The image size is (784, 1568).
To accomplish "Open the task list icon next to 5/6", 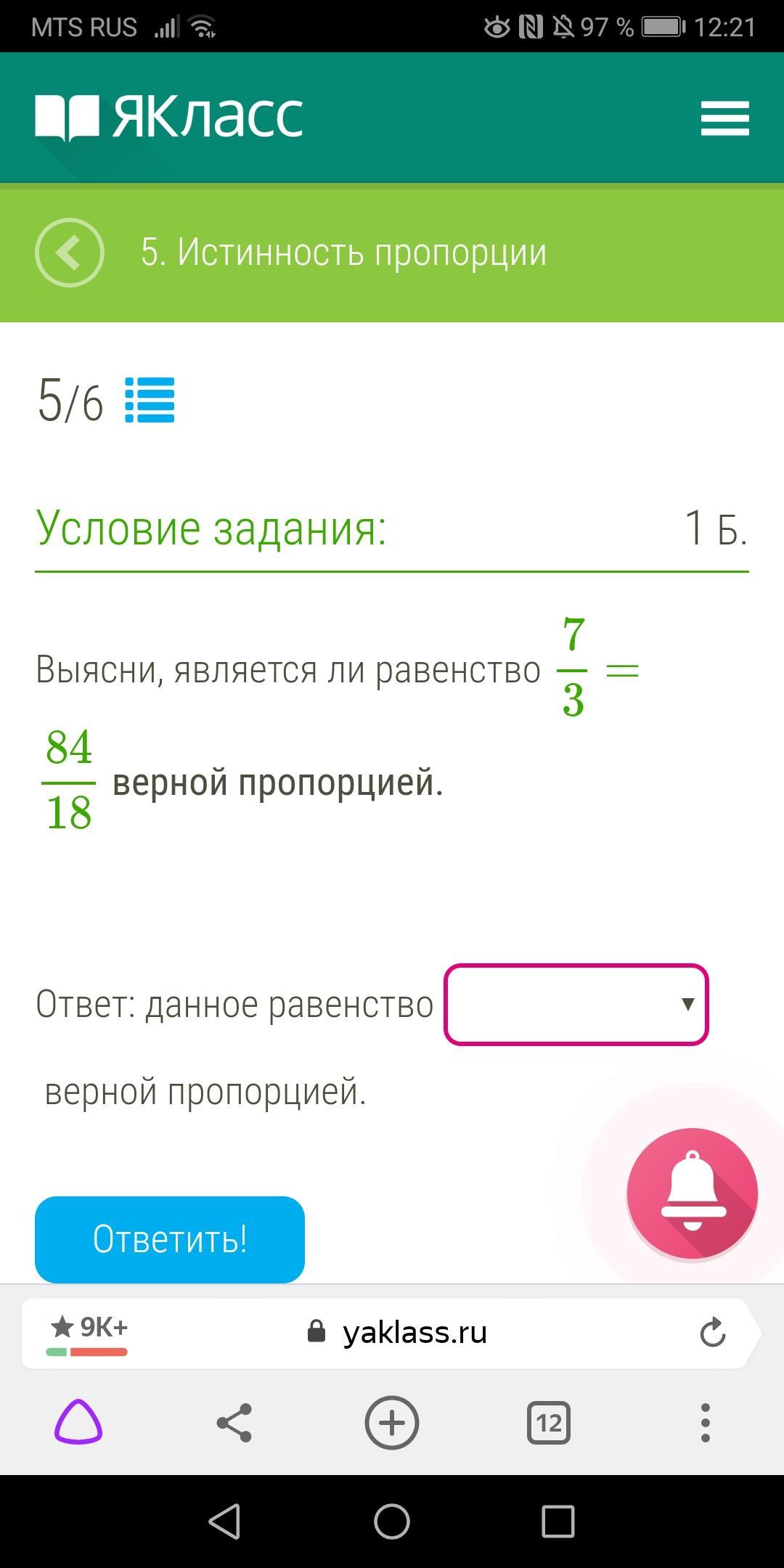I will point(150,400).
